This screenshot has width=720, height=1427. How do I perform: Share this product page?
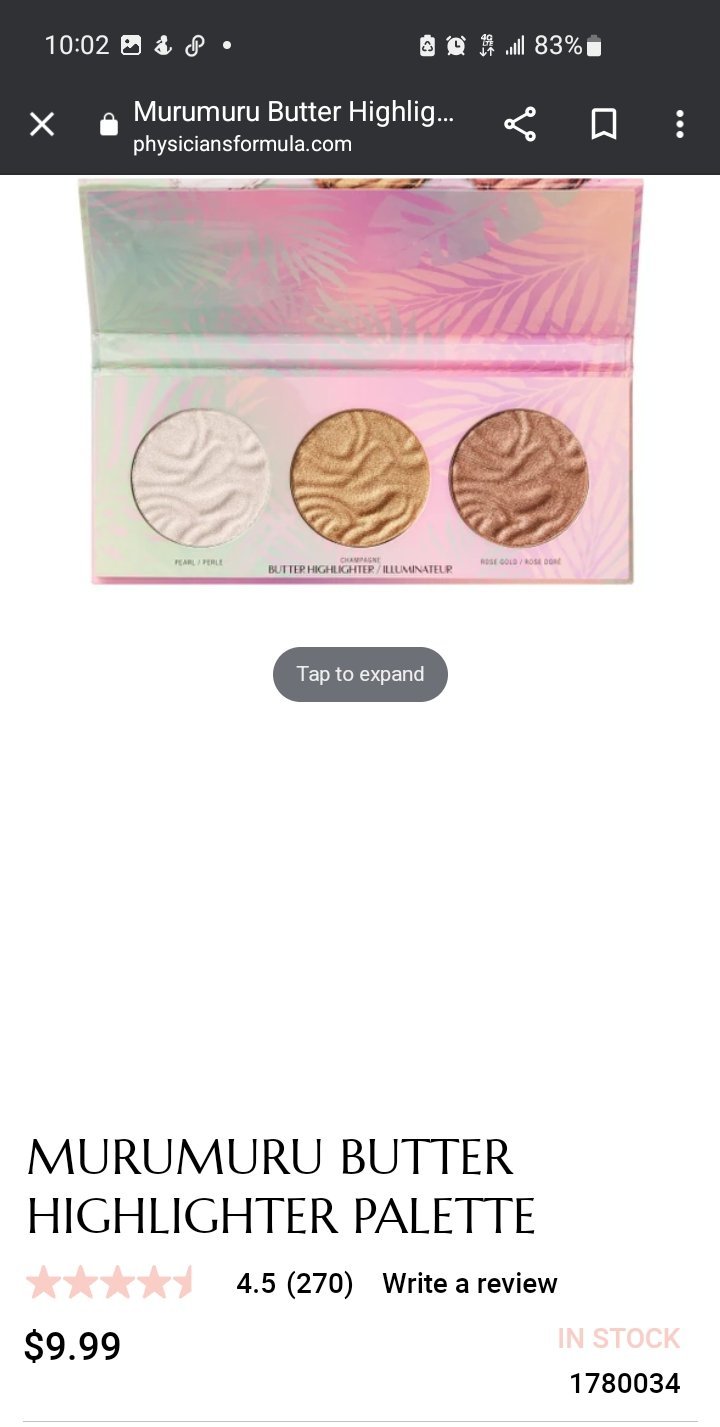click(520, 125)
